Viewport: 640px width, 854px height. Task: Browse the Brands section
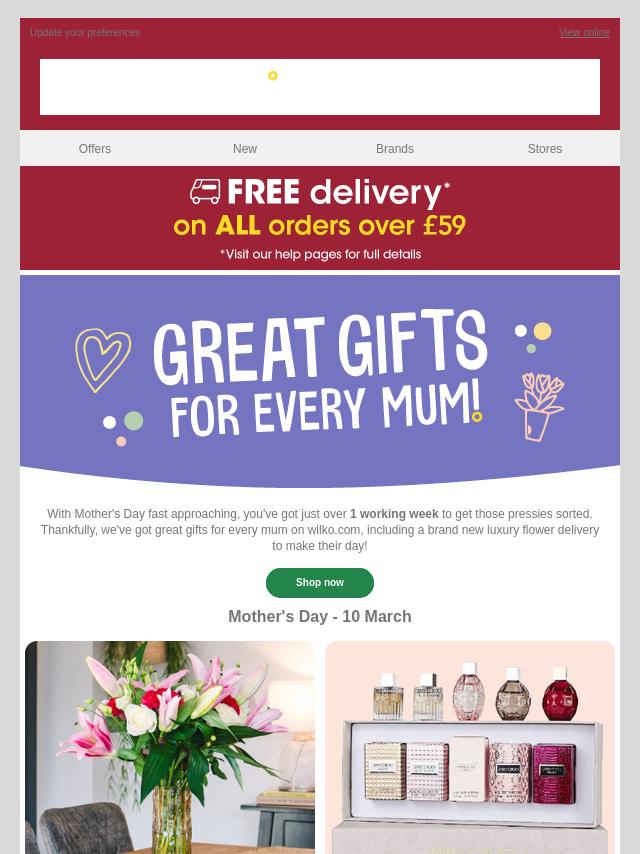click(x=395, y=149)
